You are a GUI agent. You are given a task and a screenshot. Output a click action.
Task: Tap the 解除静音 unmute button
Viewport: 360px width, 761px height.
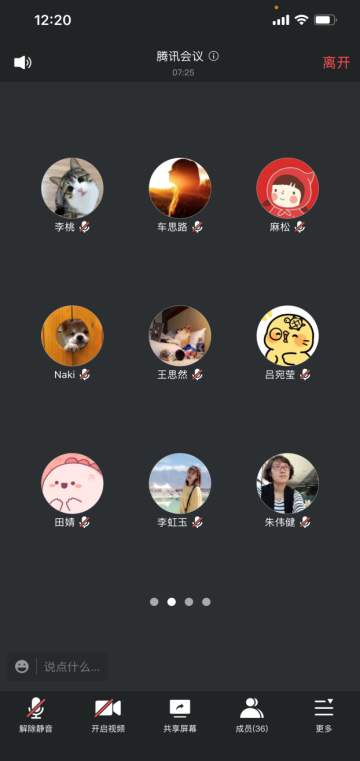36,715
